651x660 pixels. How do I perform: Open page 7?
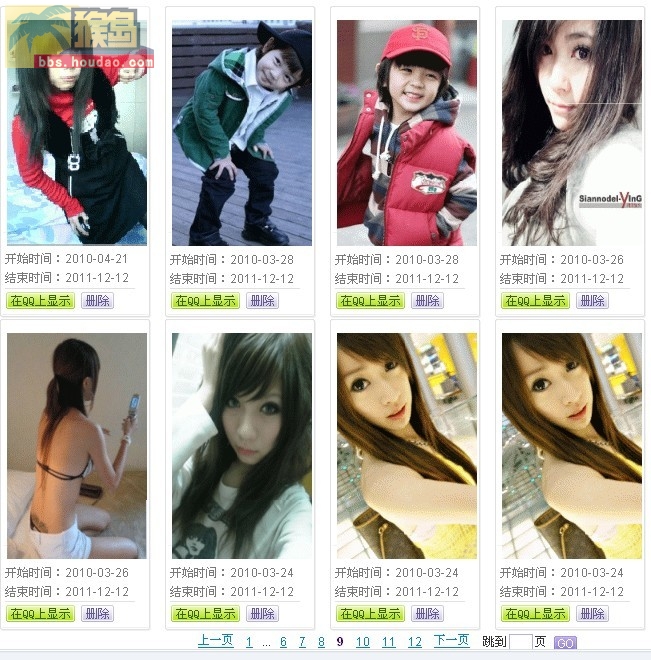point(302,643)
